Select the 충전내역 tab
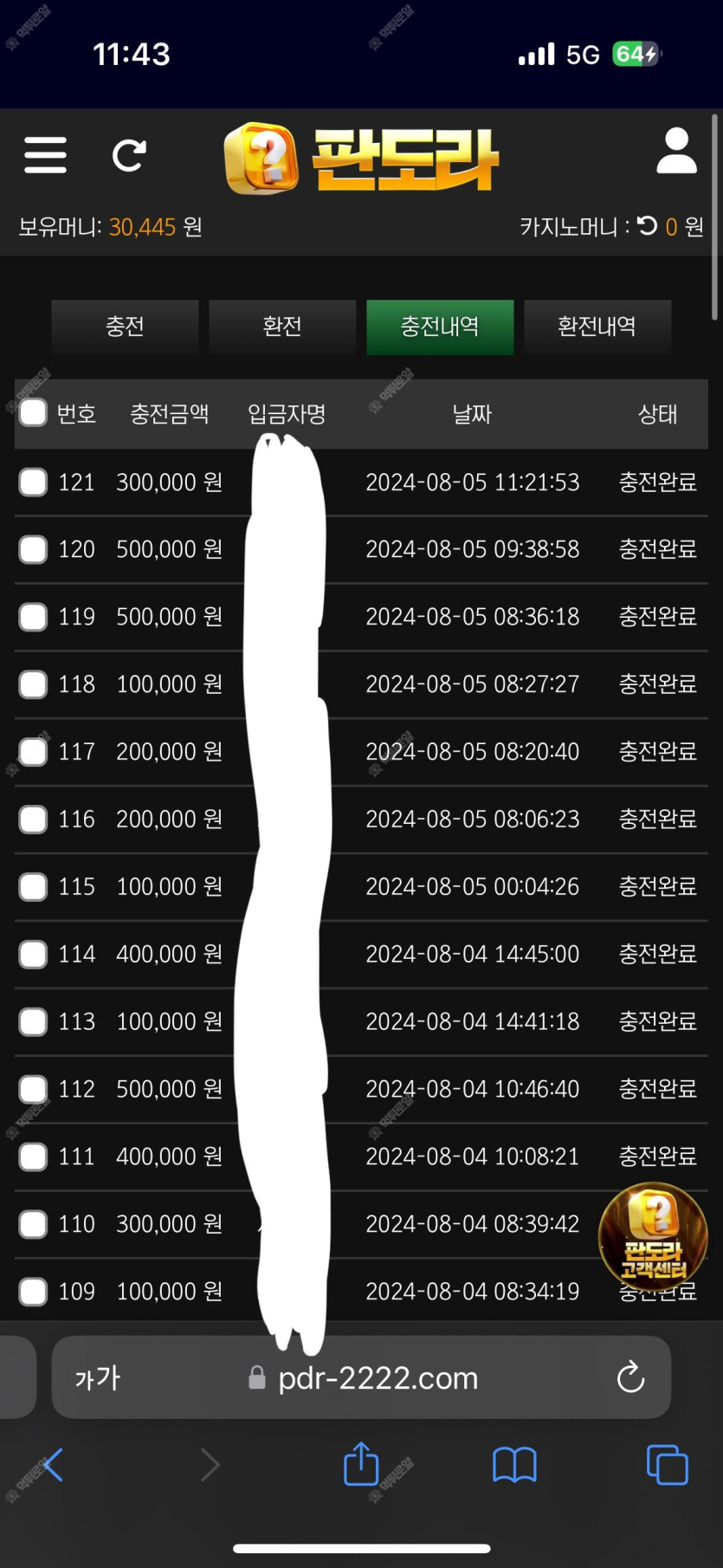The height and width of the screenshot is (1568, 723). pos(440,327)
